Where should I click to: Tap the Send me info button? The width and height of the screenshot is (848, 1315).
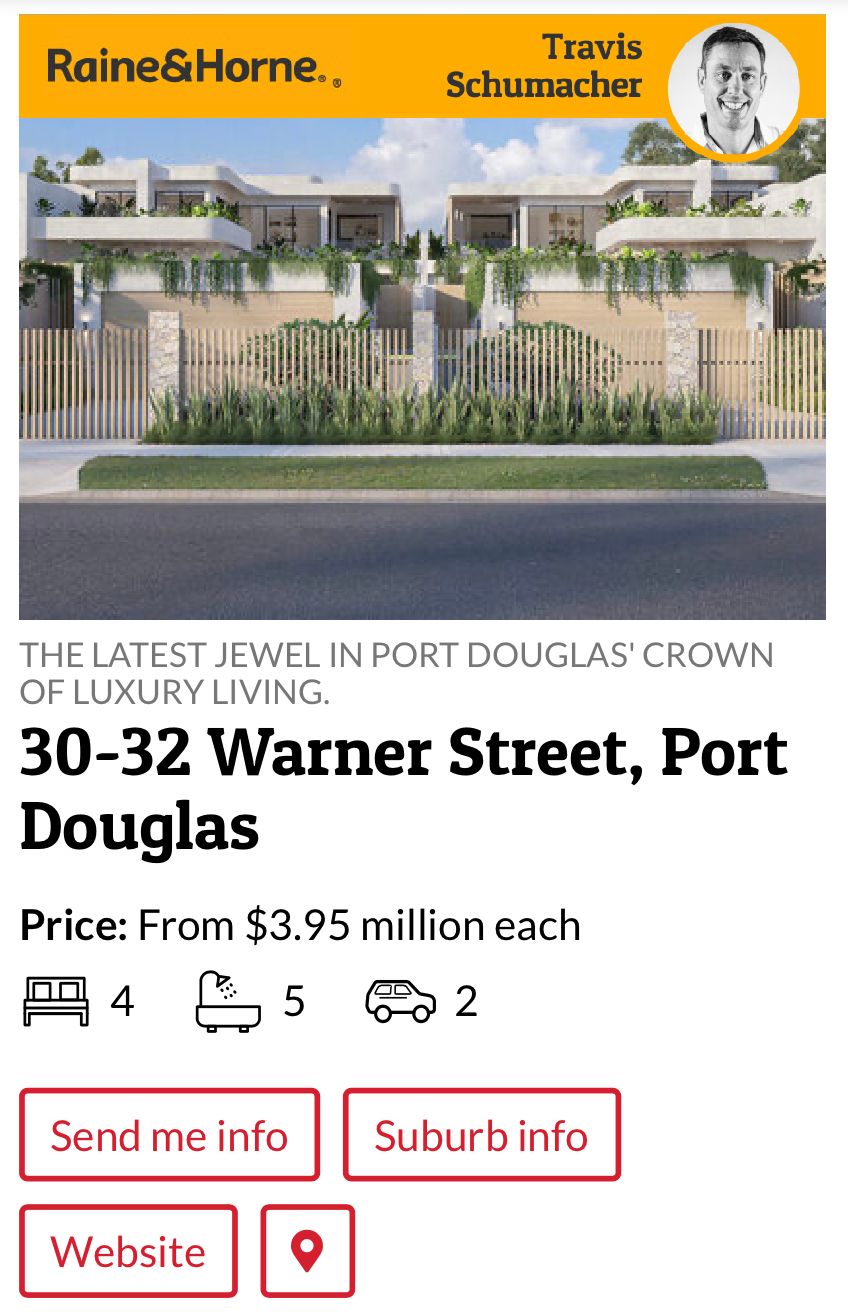169,1135
